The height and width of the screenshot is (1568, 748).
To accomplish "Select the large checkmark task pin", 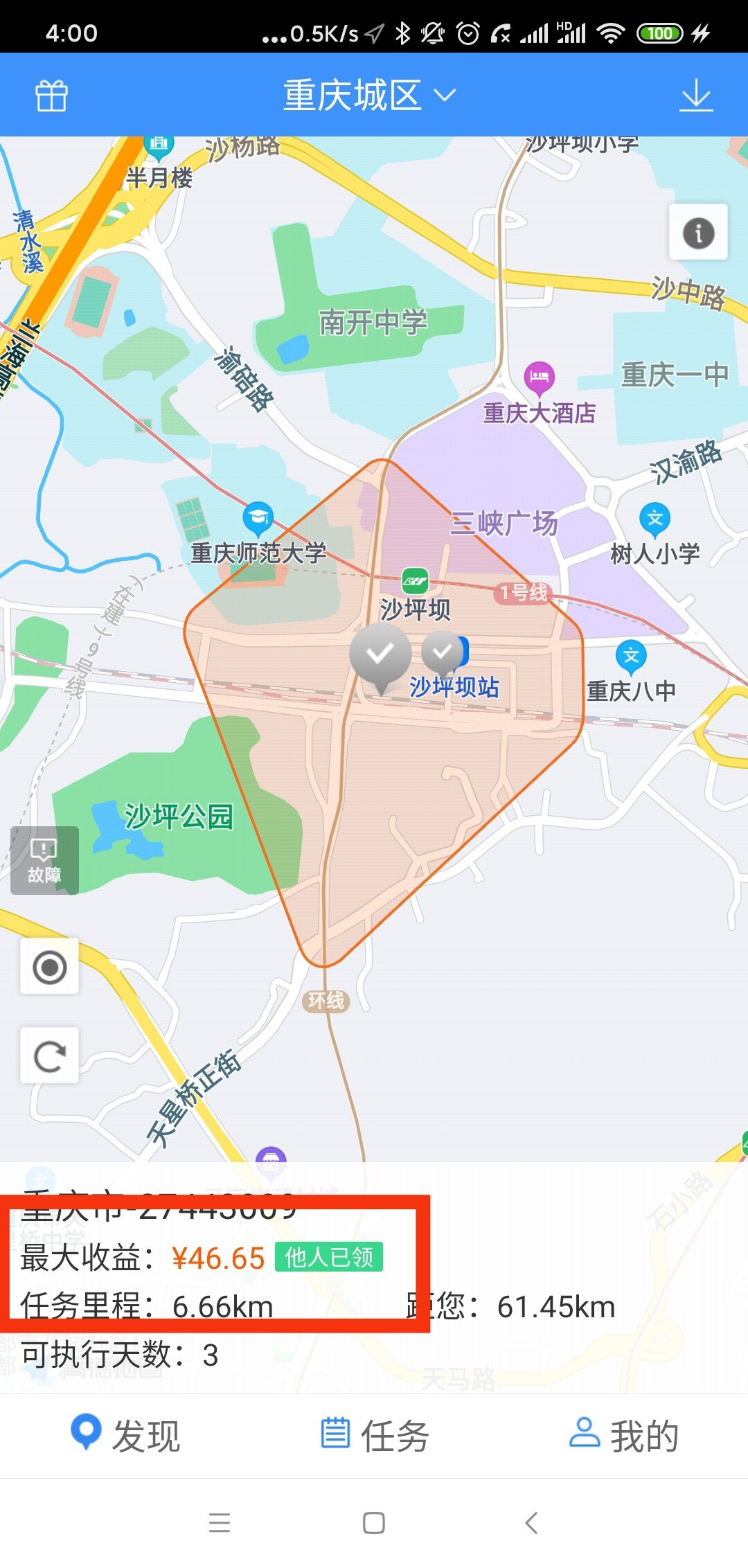I will [x=380, y=654].
